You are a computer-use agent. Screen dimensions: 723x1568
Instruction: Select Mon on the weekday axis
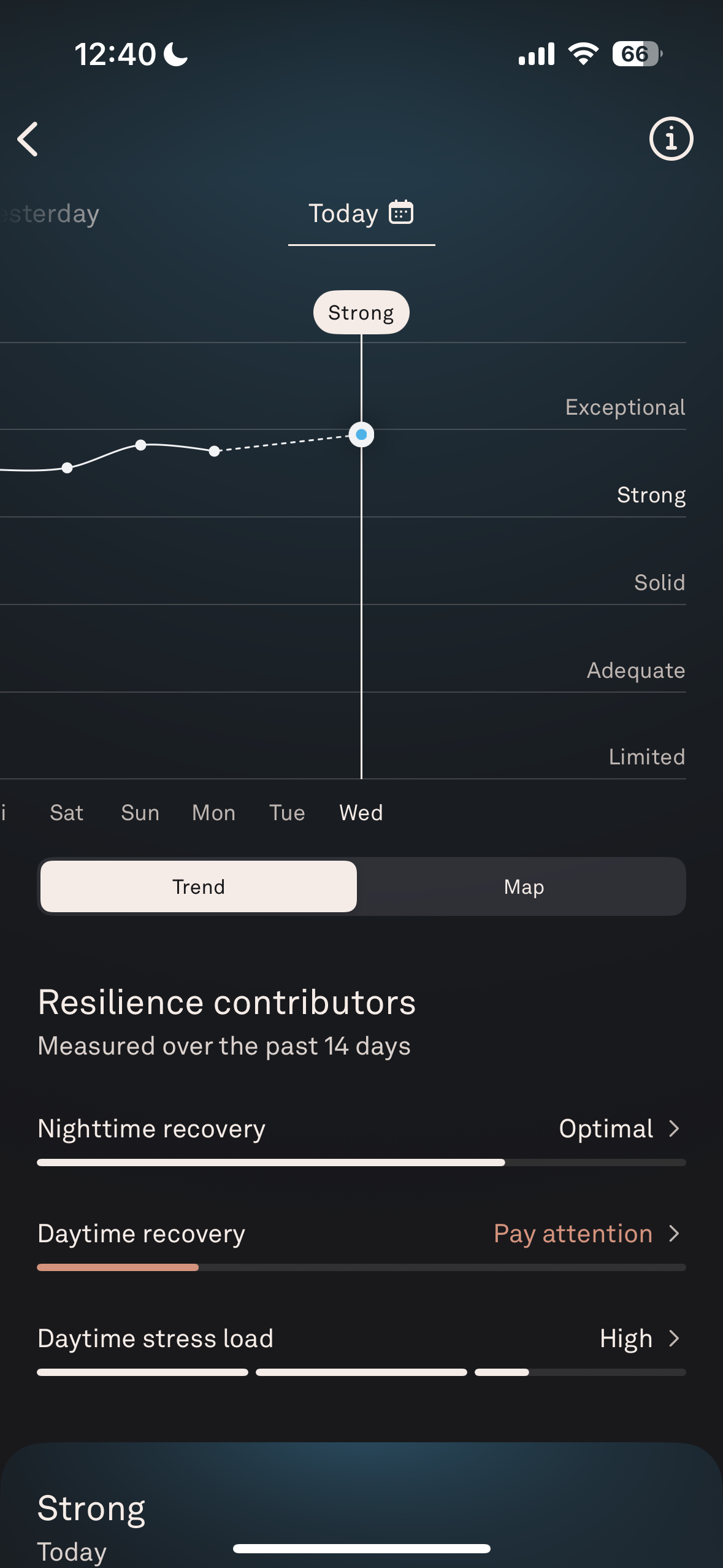coord(213,812)
